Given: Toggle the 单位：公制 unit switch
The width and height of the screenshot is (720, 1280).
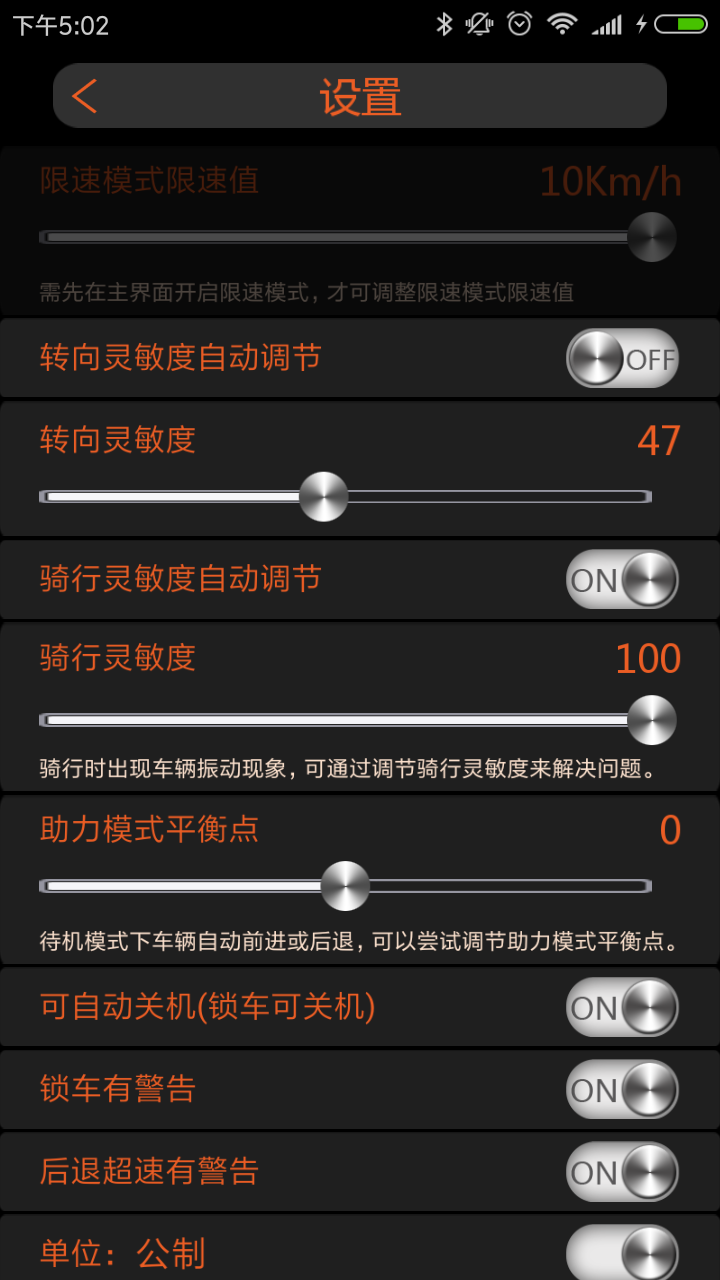Looking at the screenshot, I should click(622, 1252).
